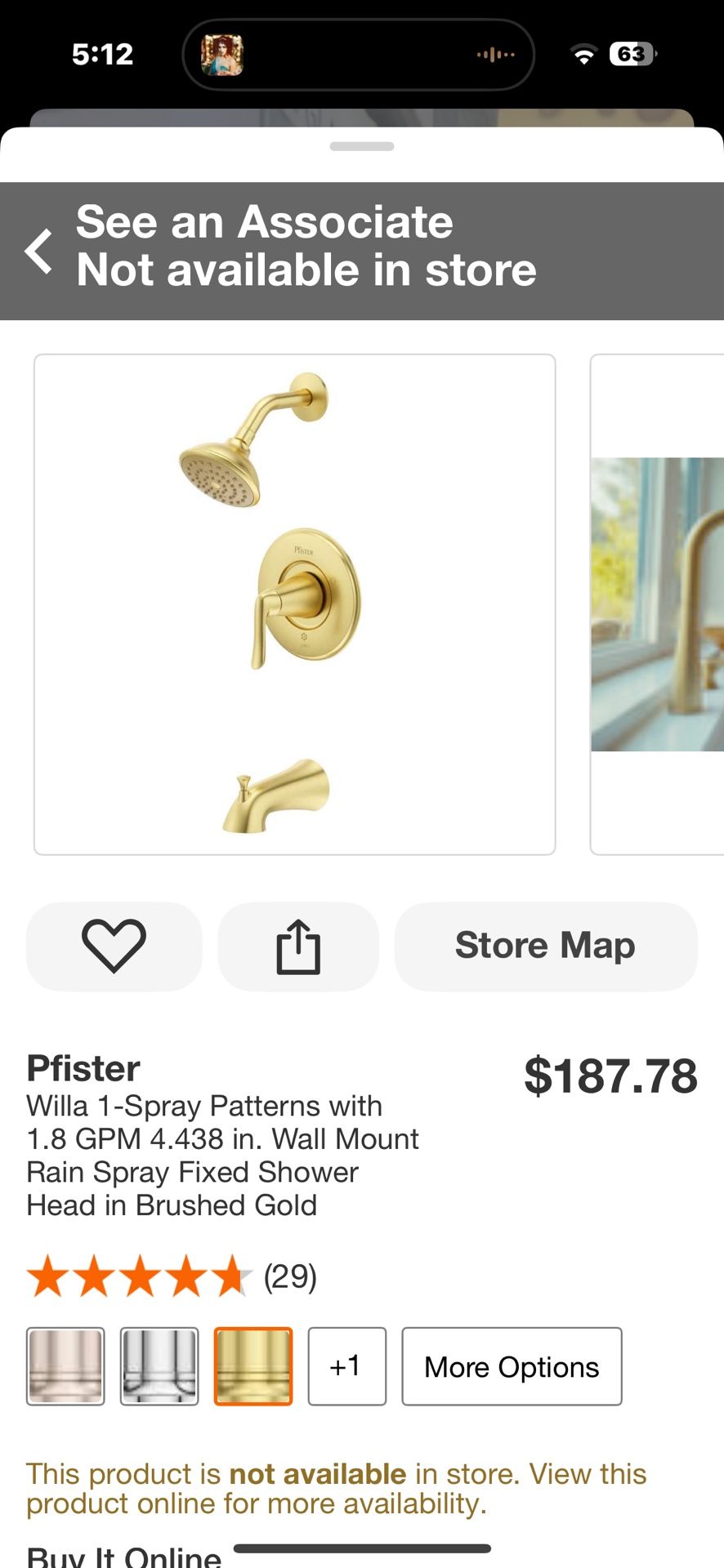724x1568 pixels.
Task: Favorite this shower head with the heart icon
Action: [x=114, y=946]
